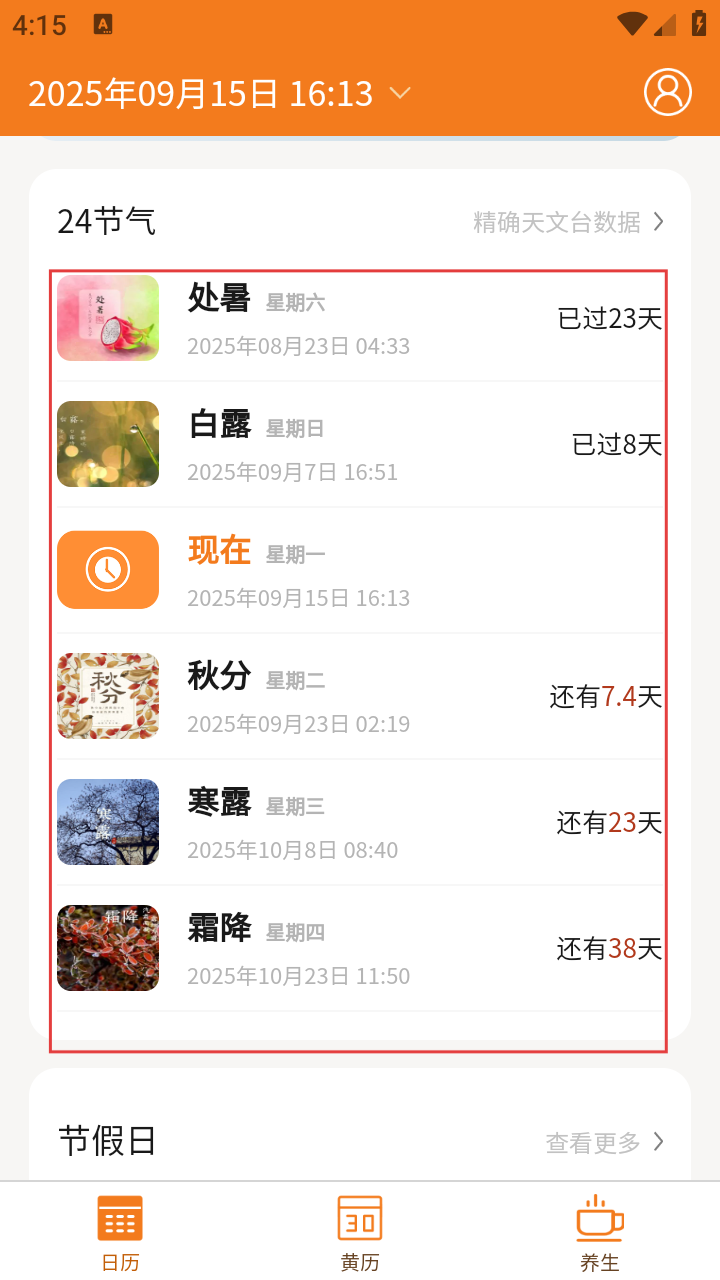Select the 秋分 solar term row

[360, 696]
